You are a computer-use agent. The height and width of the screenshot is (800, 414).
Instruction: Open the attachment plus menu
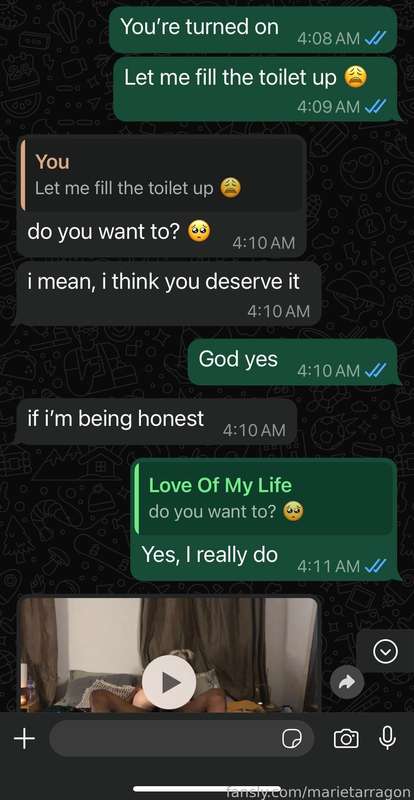pyautogui.click(x=24, y=738)
